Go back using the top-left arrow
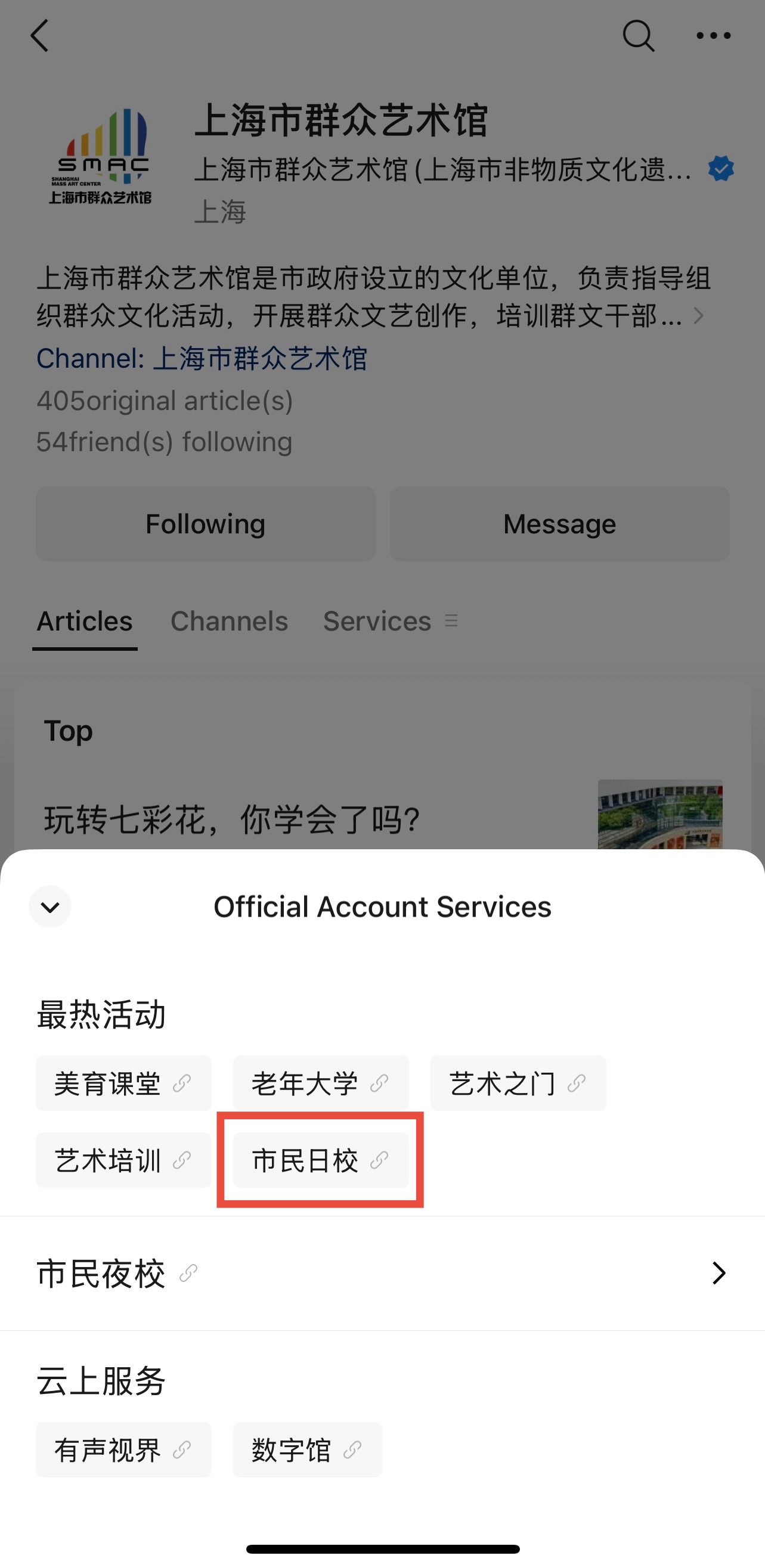The width and height of the screenshot is (765, 1568). pos(40,35)
